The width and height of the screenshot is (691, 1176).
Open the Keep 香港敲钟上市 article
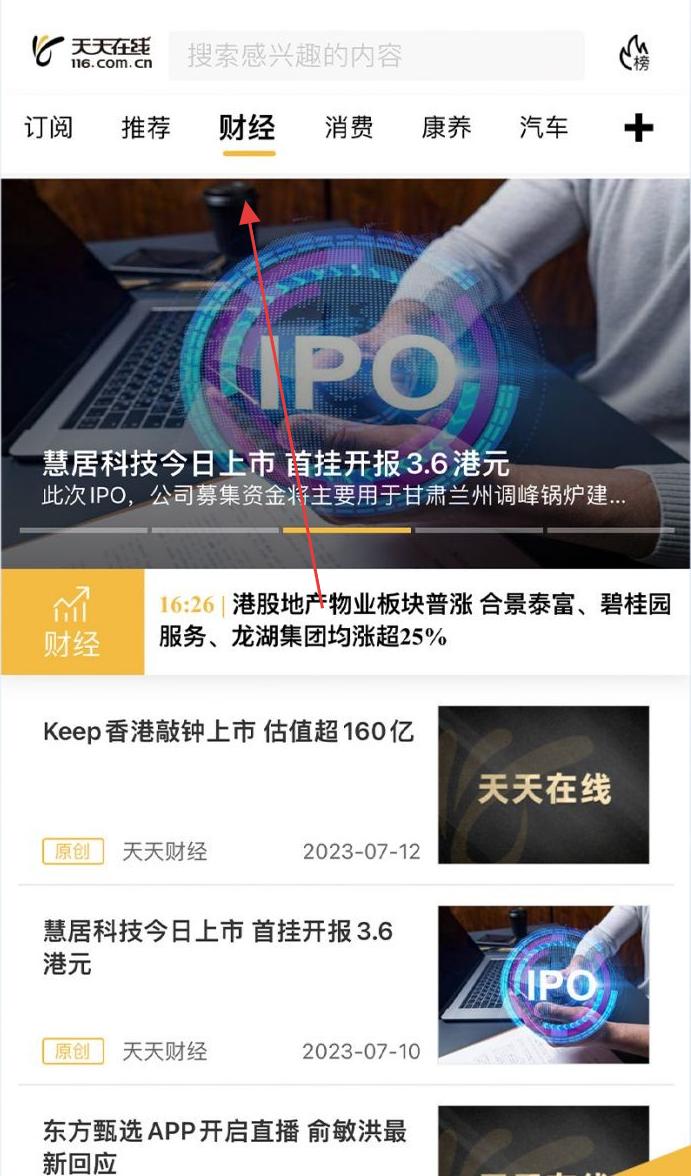(x=229, y=732)
